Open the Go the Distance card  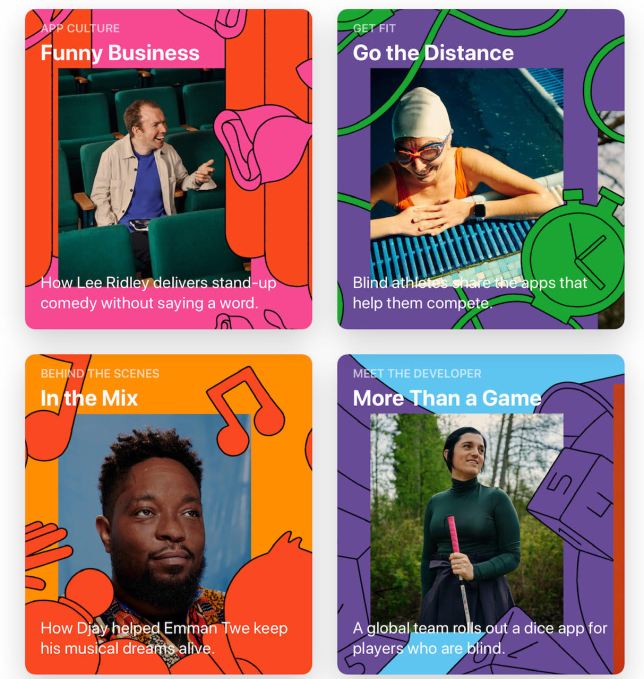click(480, 170)
